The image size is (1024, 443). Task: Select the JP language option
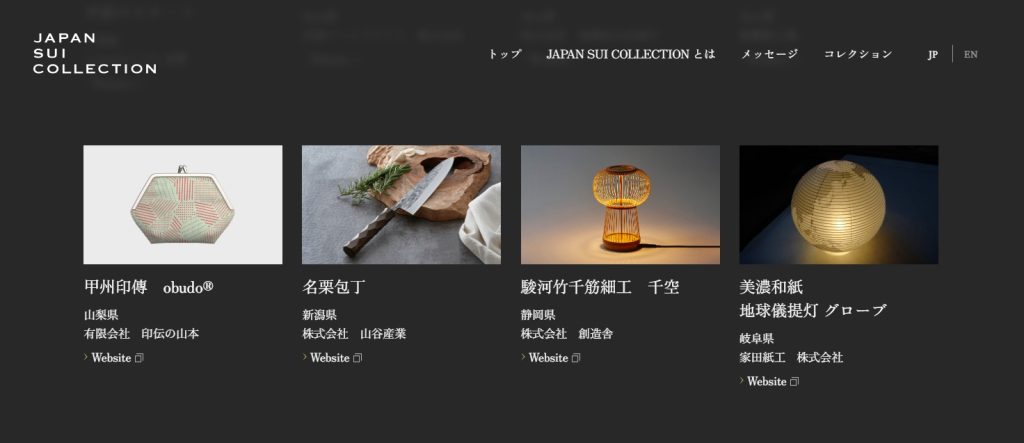[932, 54]
